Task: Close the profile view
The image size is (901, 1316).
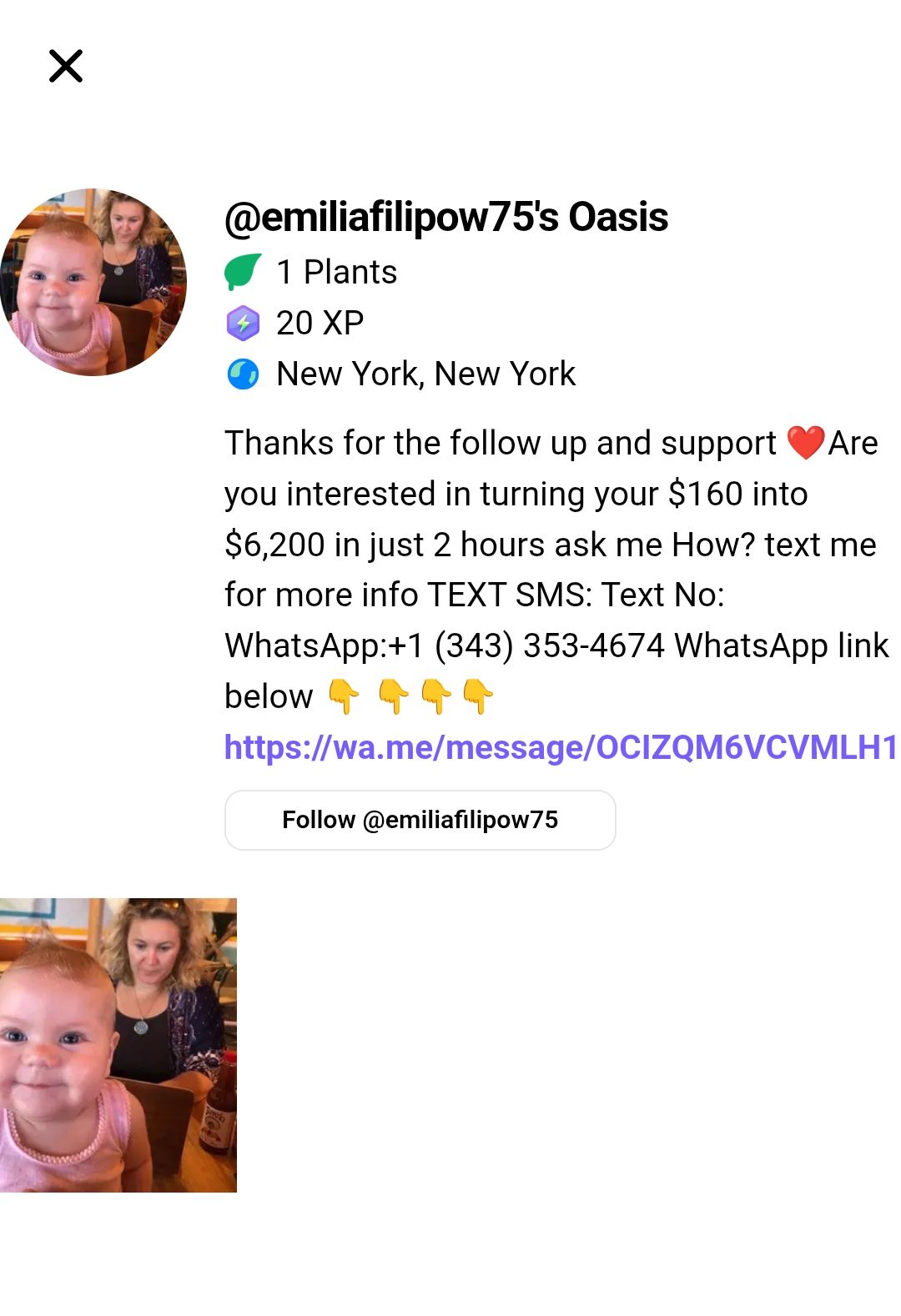Action: click(66, 66)
